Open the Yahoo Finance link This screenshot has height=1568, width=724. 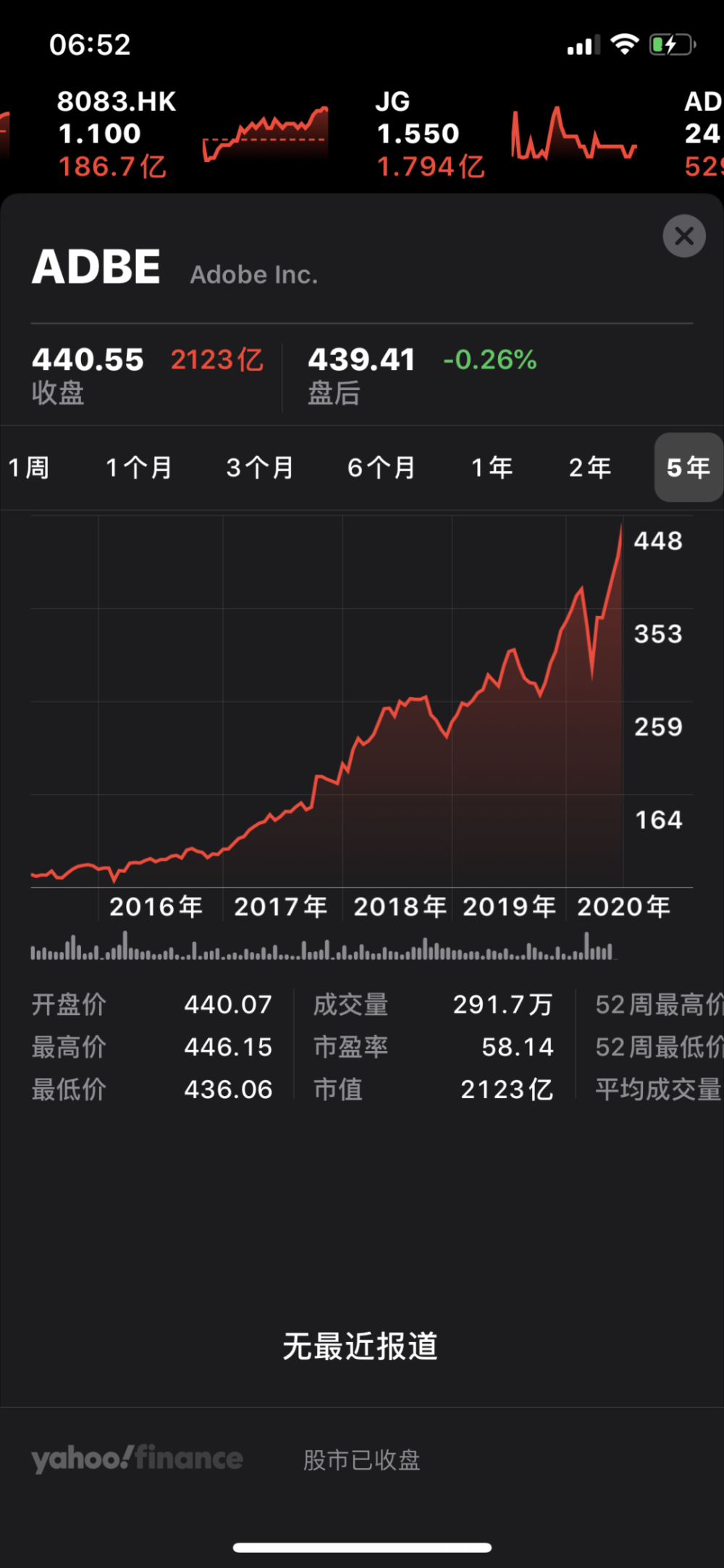pos(137,1459)
